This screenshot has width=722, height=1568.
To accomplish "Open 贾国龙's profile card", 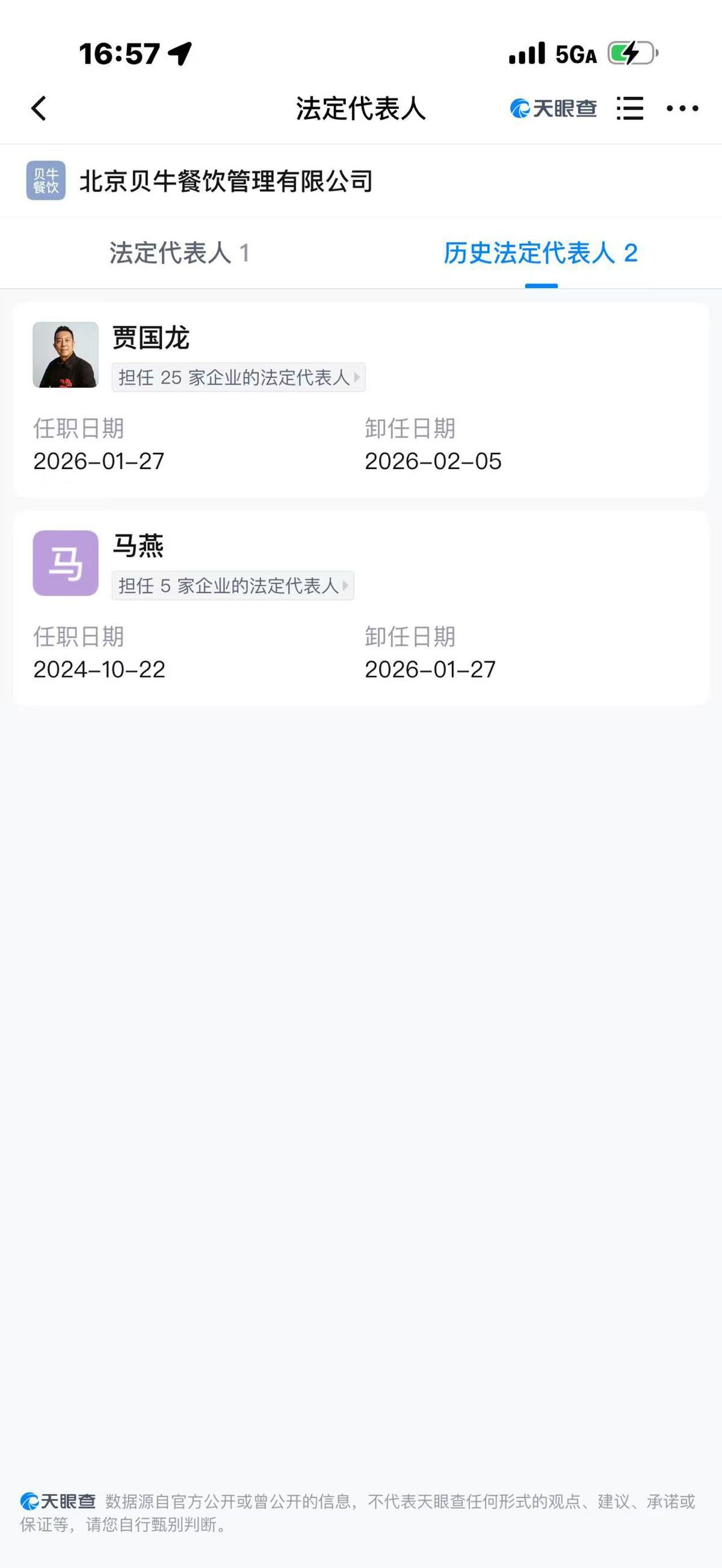I will (x=151, y=338).
